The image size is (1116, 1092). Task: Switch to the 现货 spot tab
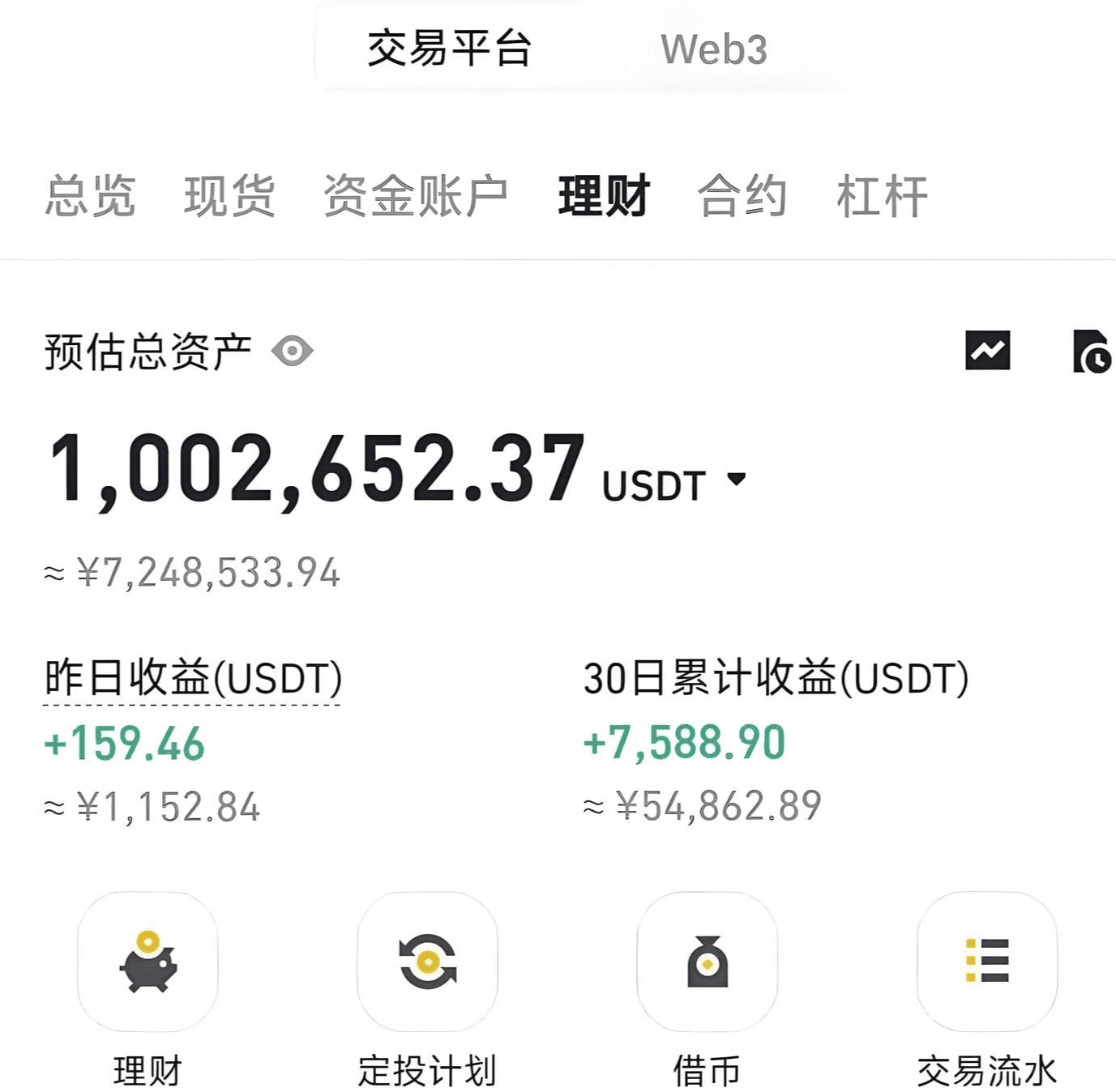pos(229,196)
